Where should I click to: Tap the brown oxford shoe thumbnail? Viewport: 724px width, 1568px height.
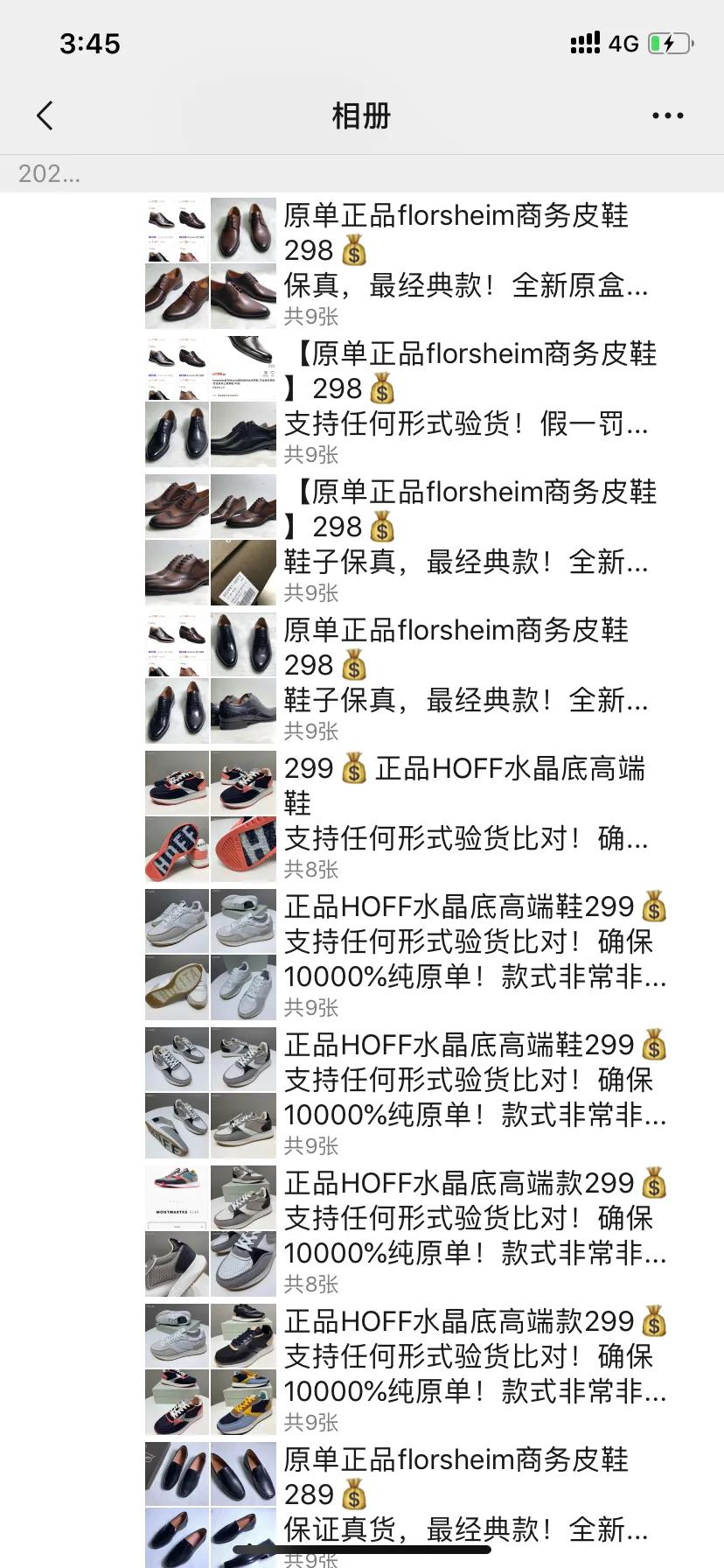click(243, 230)
